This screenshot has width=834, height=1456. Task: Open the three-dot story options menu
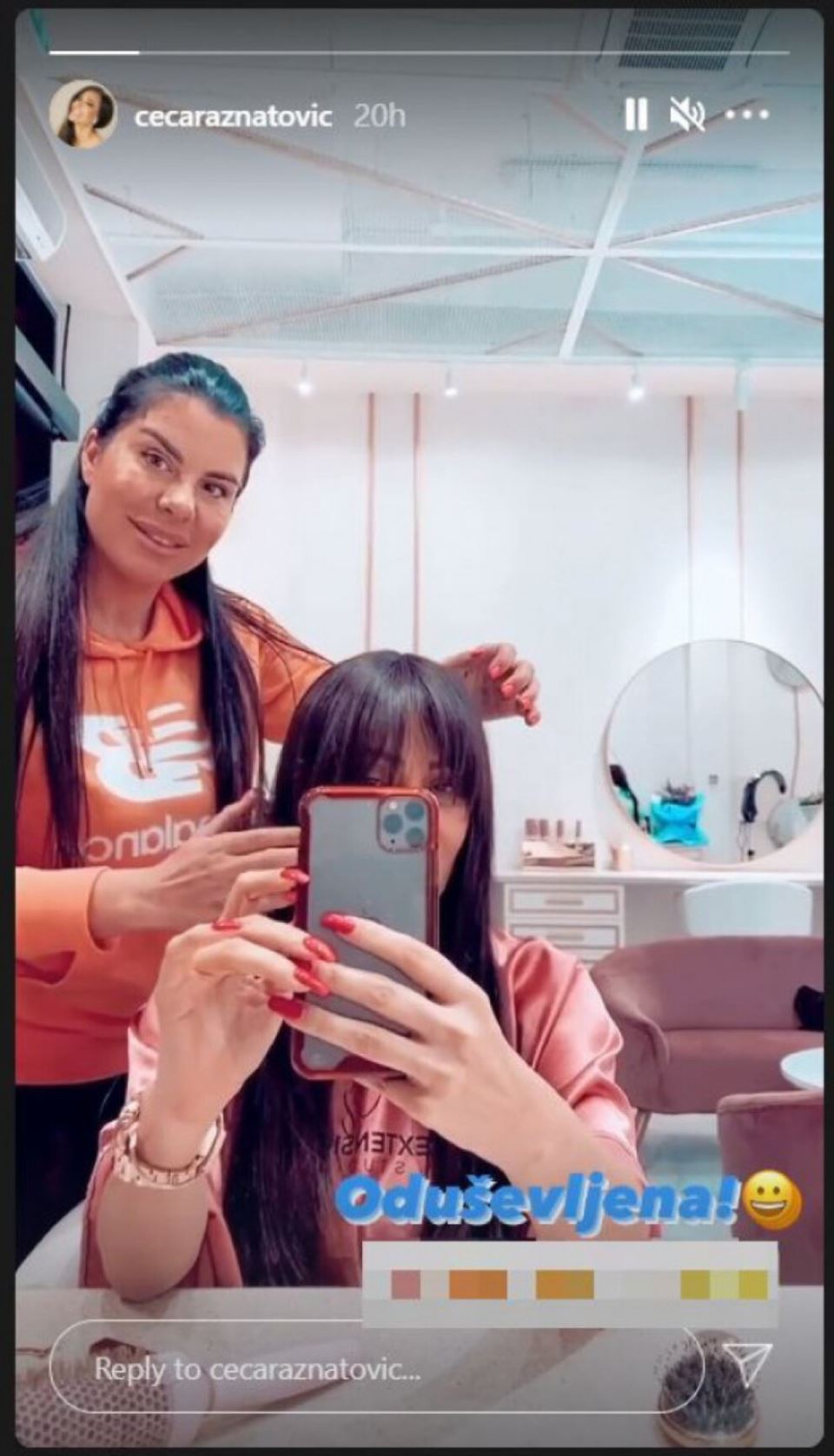point(747,114)
